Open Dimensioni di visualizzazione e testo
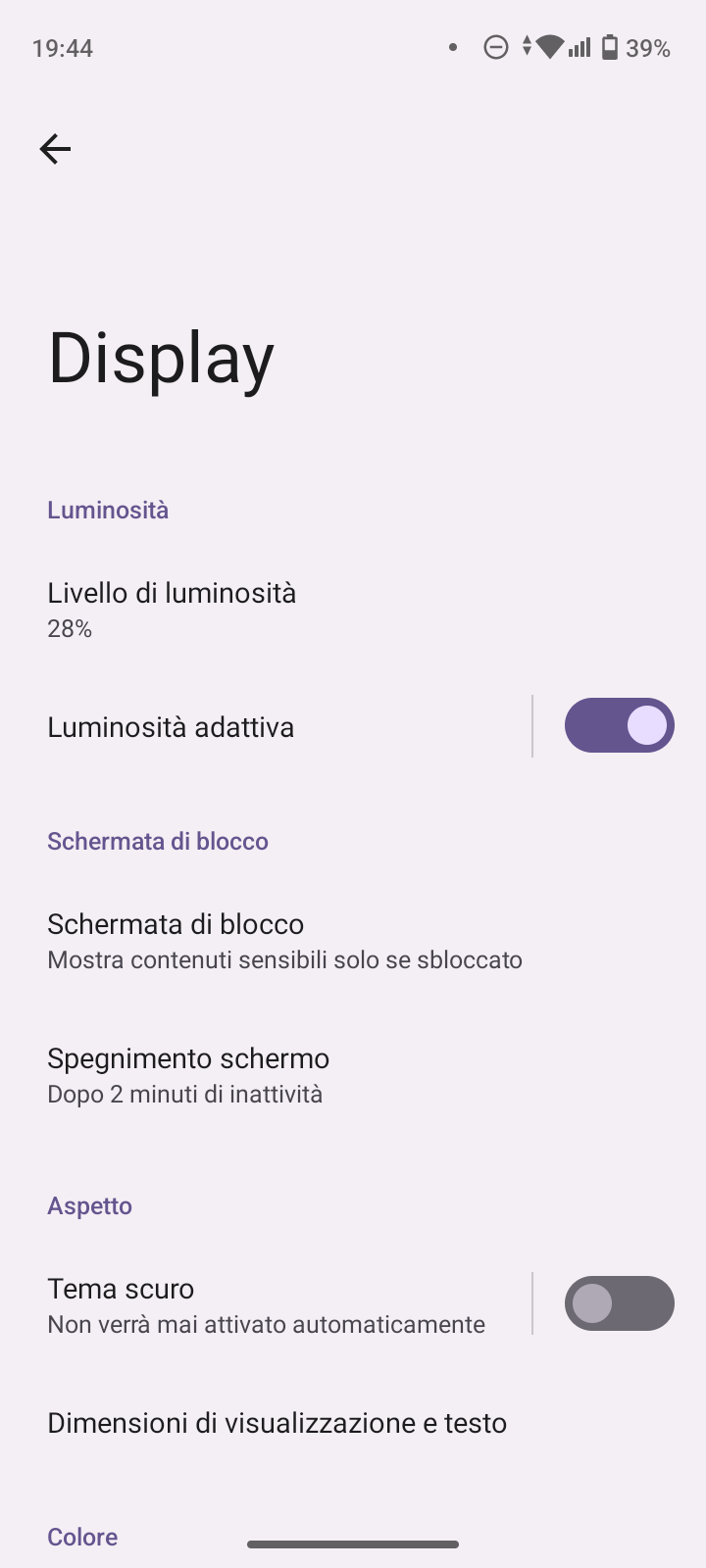 coord(353,1423)
